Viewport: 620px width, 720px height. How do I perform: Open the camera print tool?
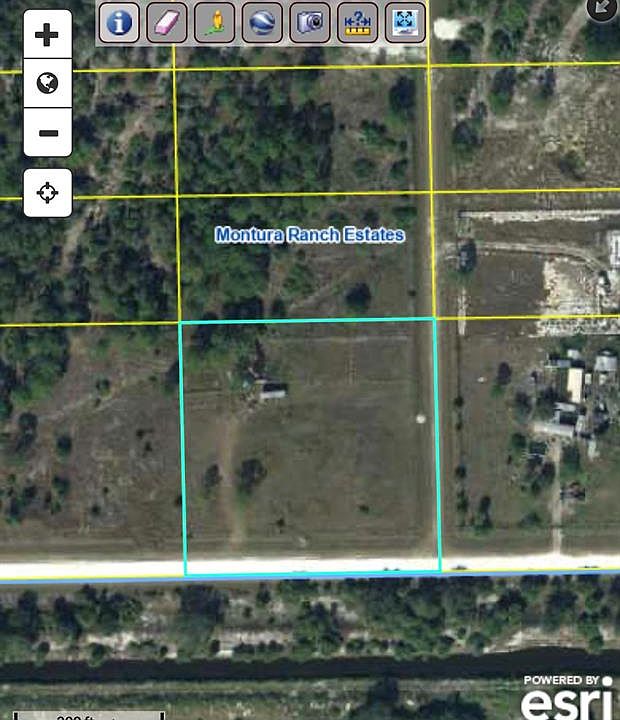[310, 22]
